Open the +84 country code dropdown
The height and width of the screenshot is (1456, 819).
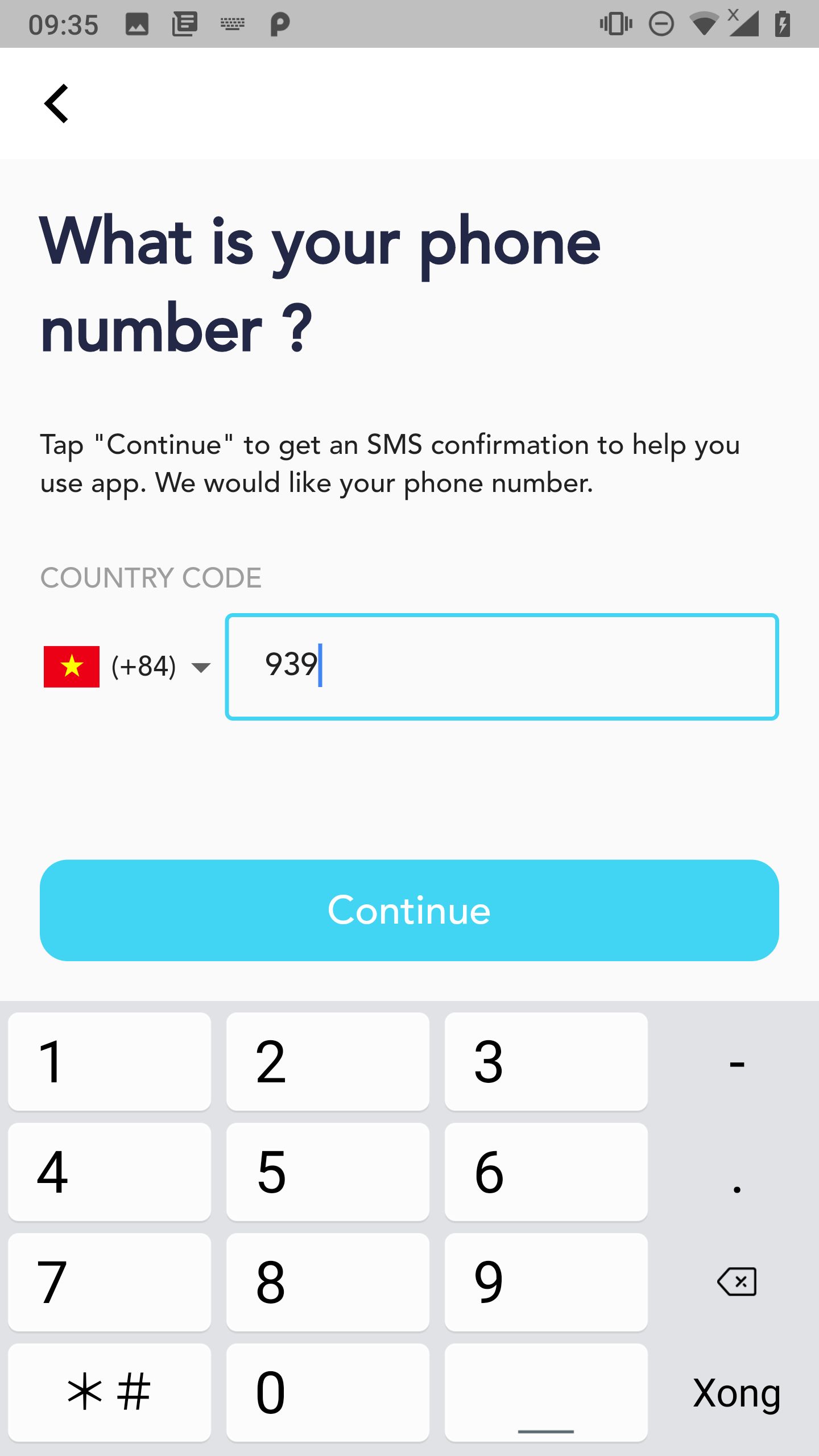point(129,667)
